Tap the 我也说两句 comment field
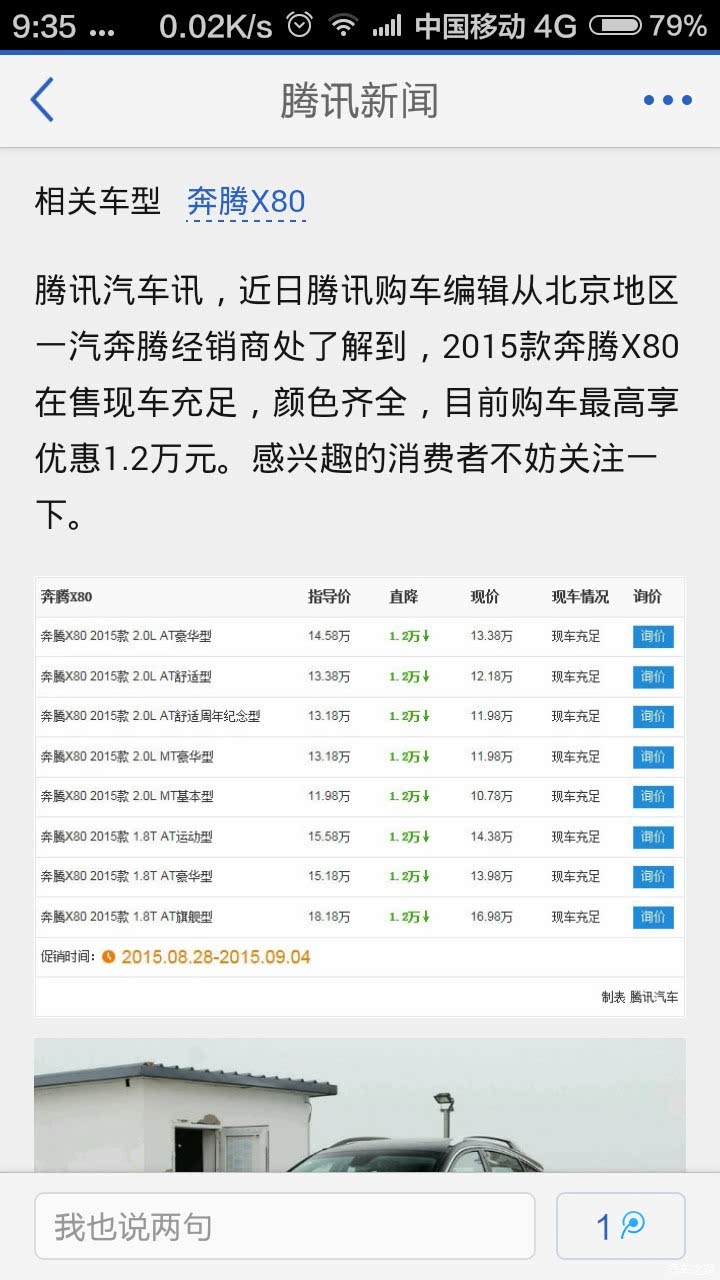 (285, 1226)
